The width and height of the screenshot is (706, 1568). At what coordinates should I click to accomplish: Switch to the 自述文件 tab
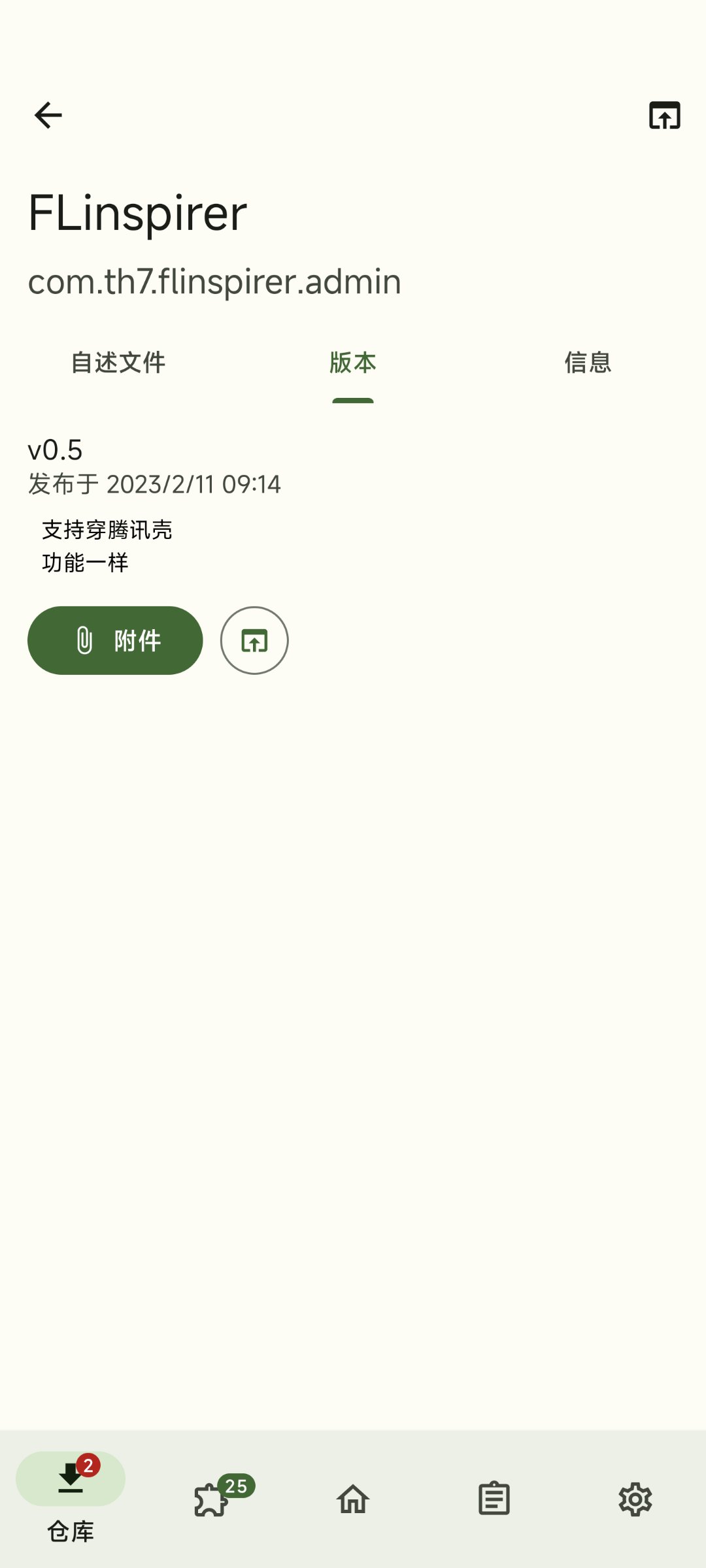tap(118, 363)
